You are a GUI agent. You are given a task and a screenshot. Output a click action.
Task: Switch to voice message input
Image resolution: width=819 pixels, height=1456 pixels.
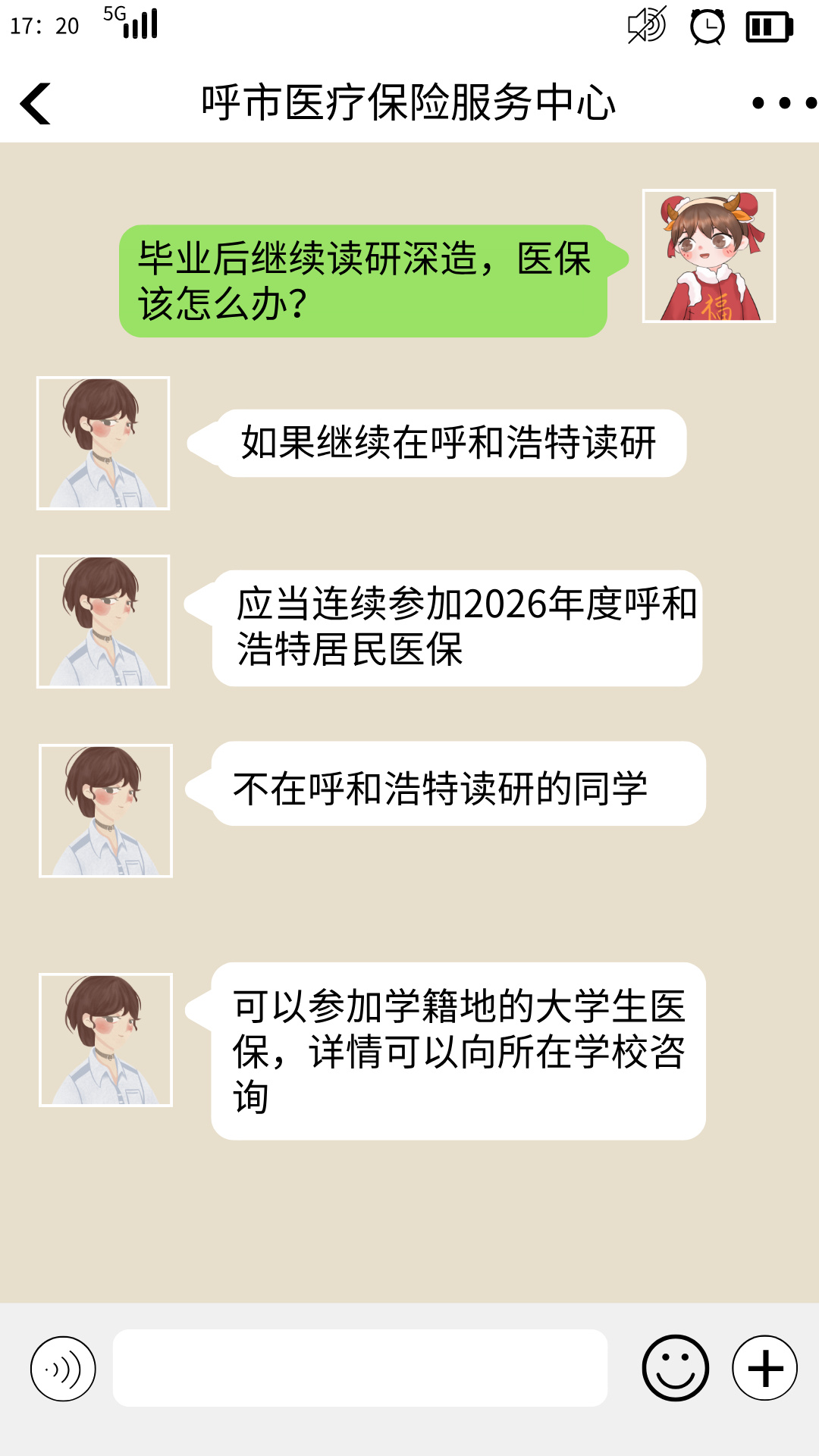coord(63,1369)
